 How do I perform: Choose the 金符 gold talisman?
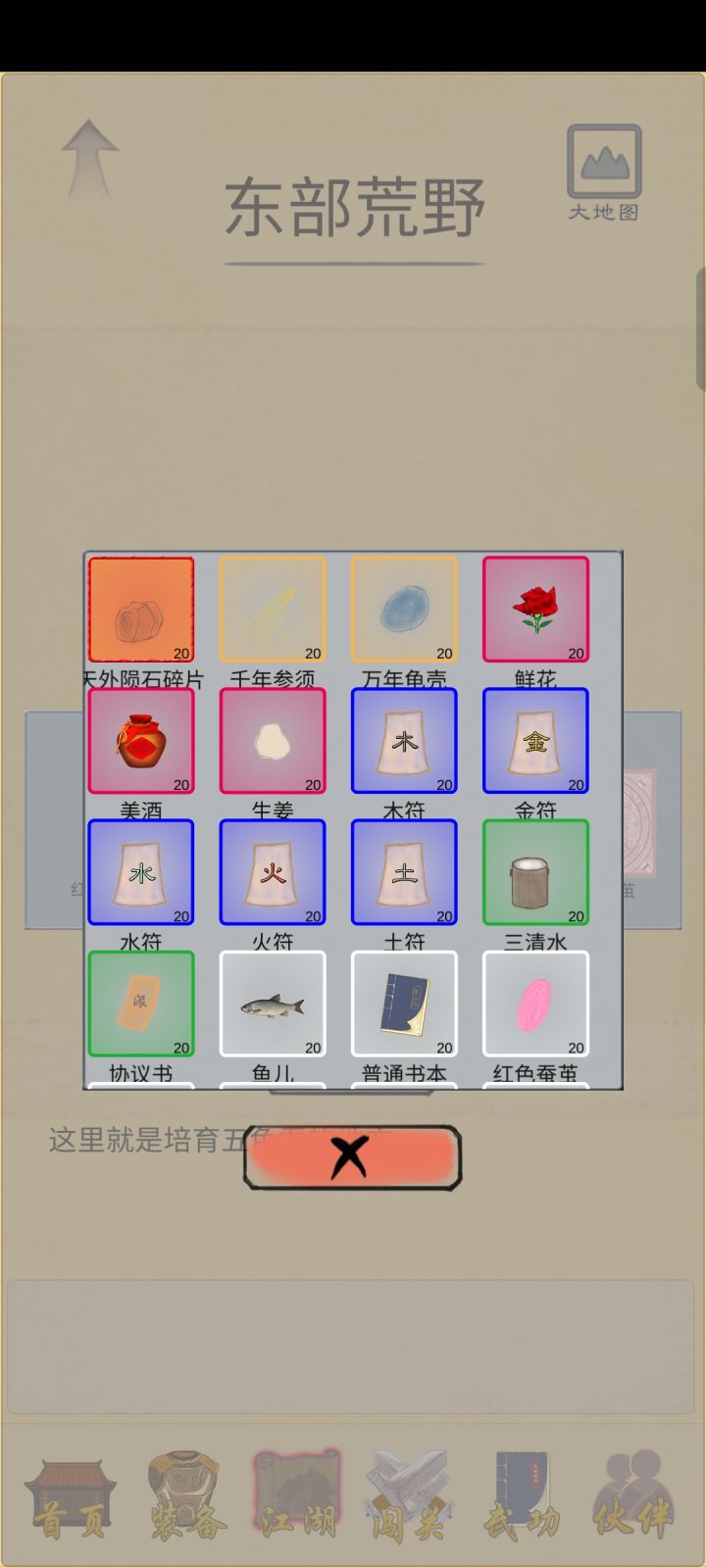point(535,741)
